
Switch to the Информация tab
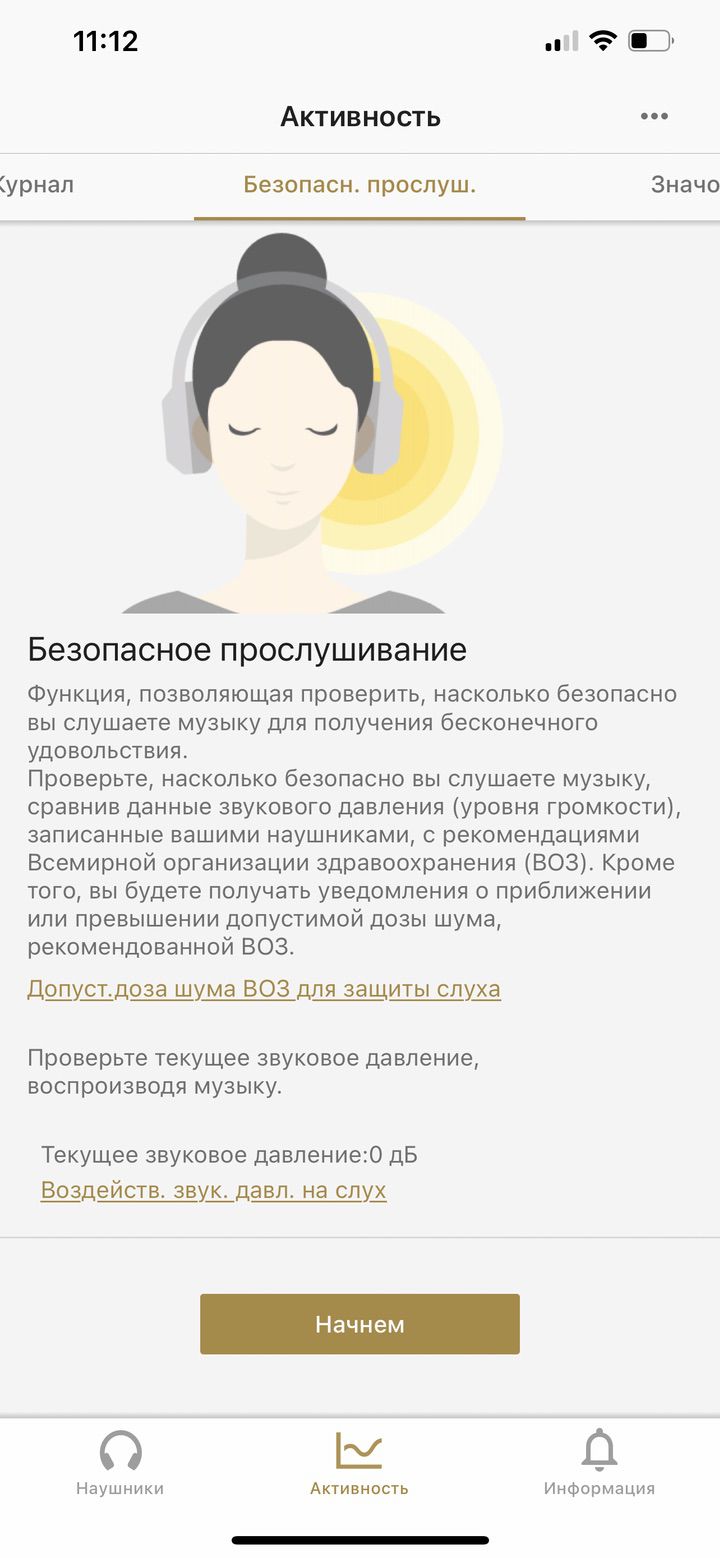[599, 1463]
